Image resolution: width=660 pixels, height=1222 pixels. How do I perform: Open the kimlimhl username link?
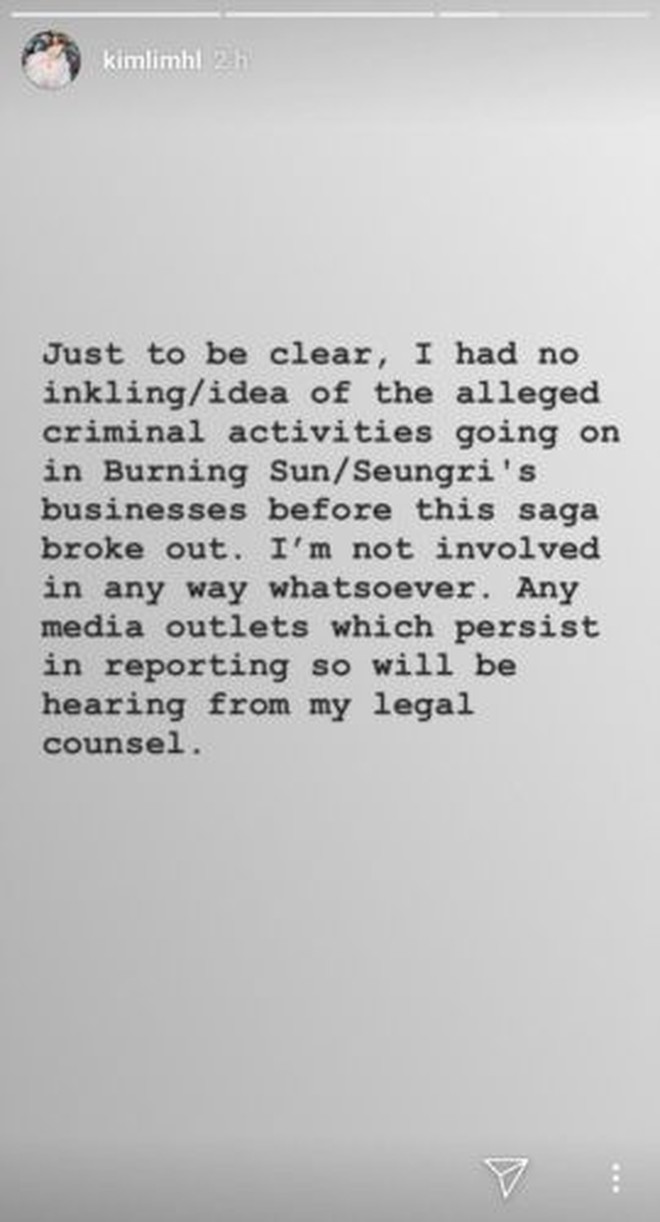(x=151, y=62)
